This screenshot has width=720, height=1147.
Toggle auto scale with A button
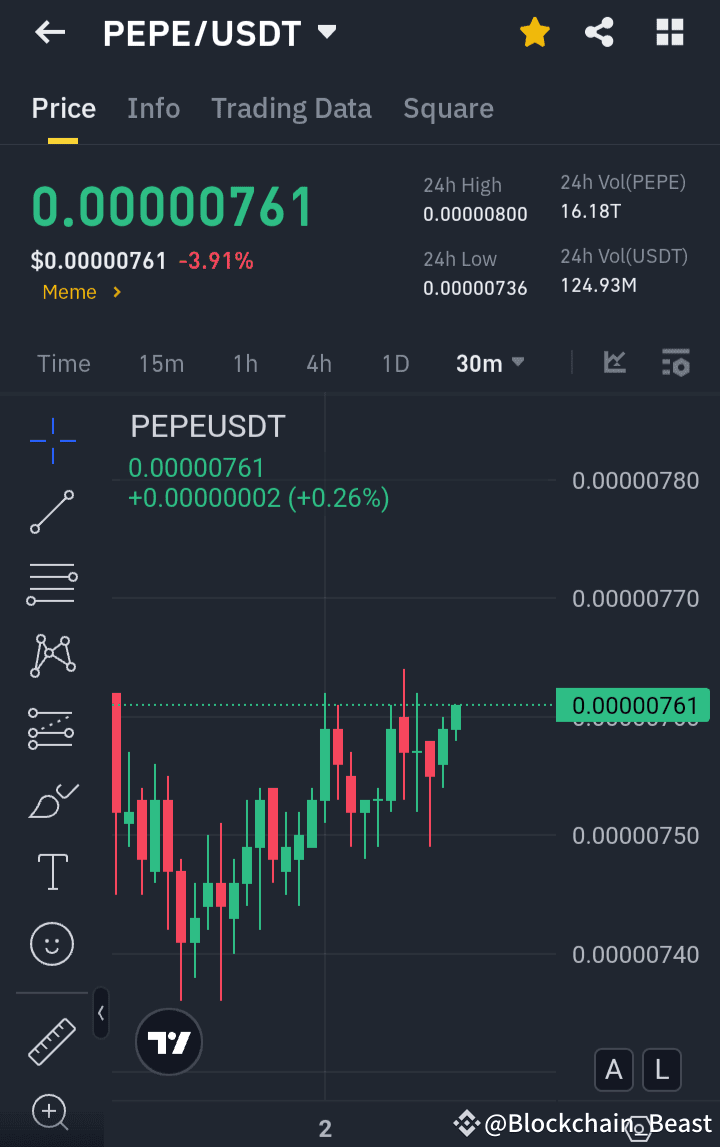pos(614,1070)
